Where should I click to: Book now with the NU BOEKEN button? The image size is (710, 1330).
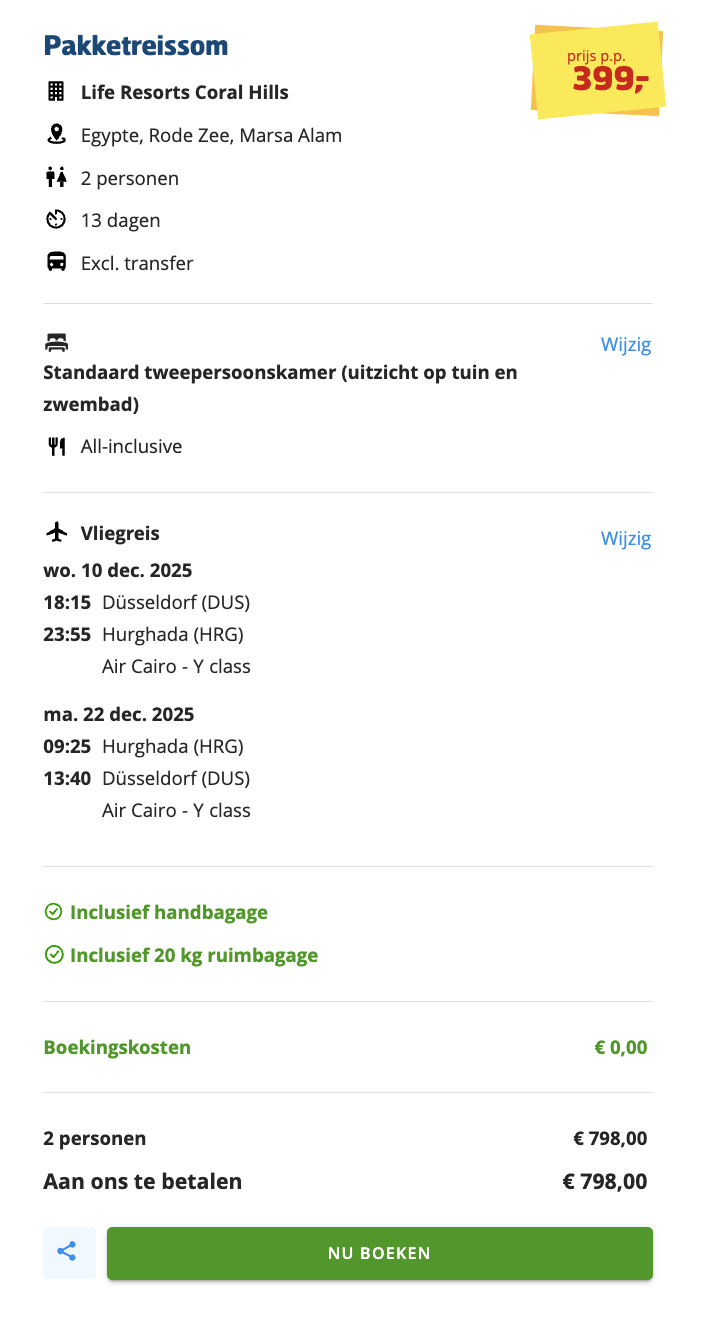(x=379, y=1253)
